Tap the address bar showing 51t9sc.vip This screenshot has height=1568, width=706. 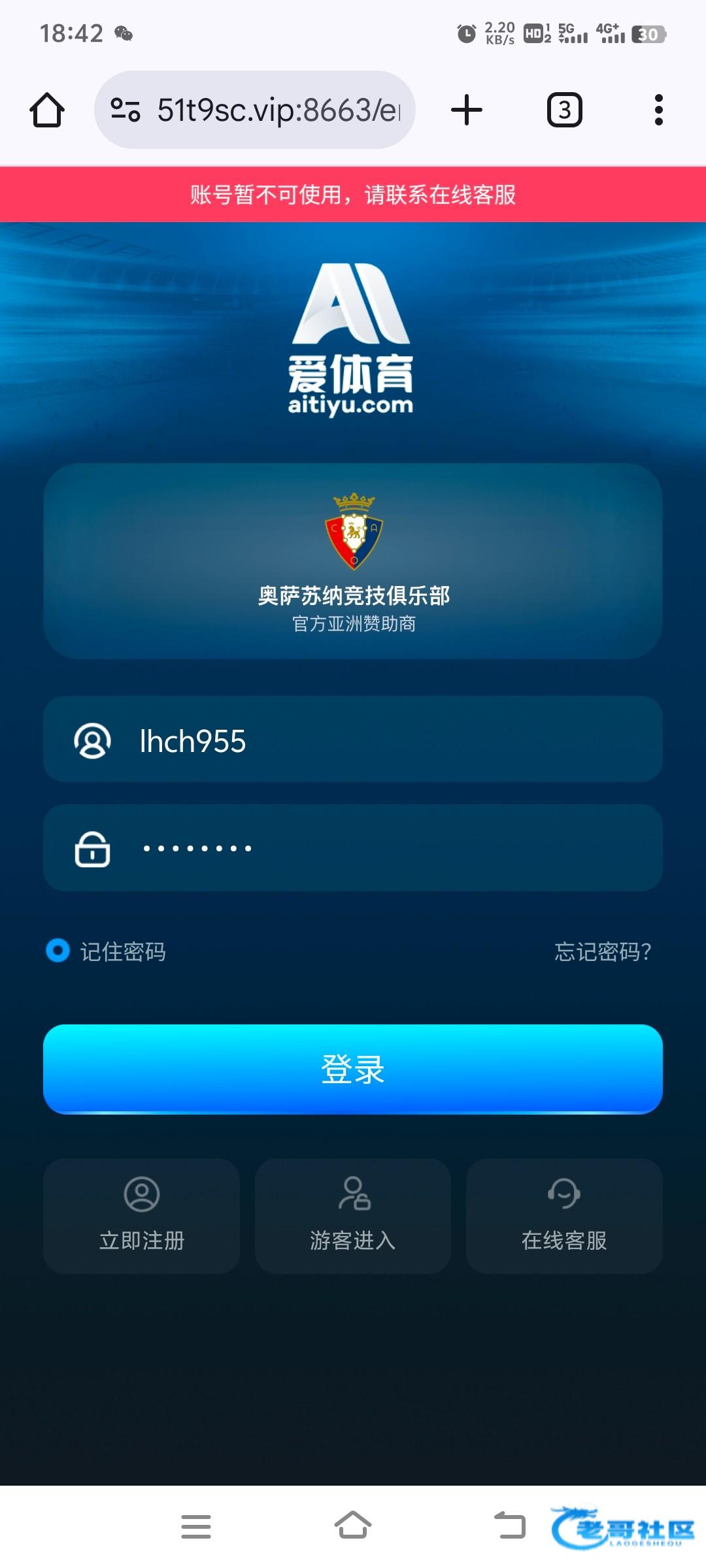coord(255,110)
